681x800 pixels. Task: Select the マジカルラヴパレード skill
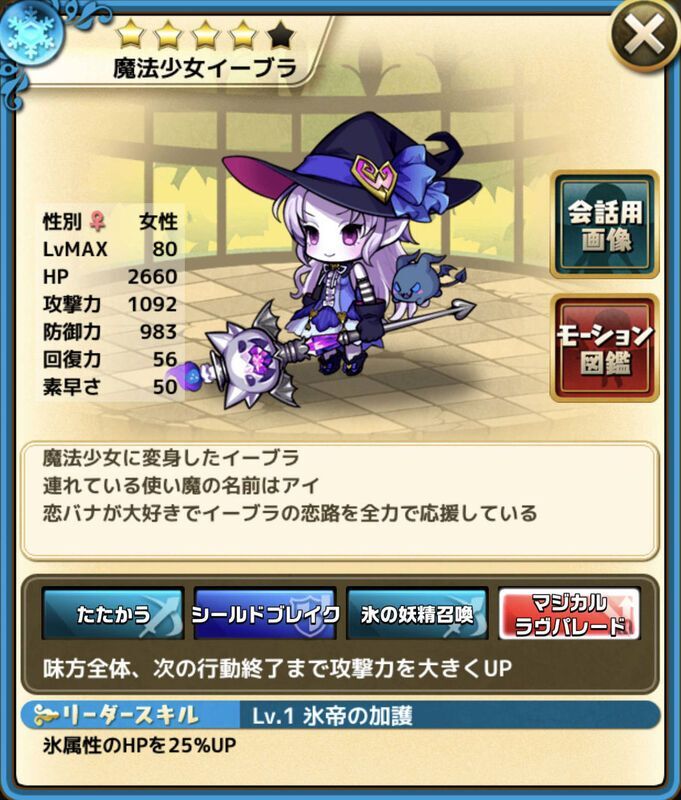569,614
